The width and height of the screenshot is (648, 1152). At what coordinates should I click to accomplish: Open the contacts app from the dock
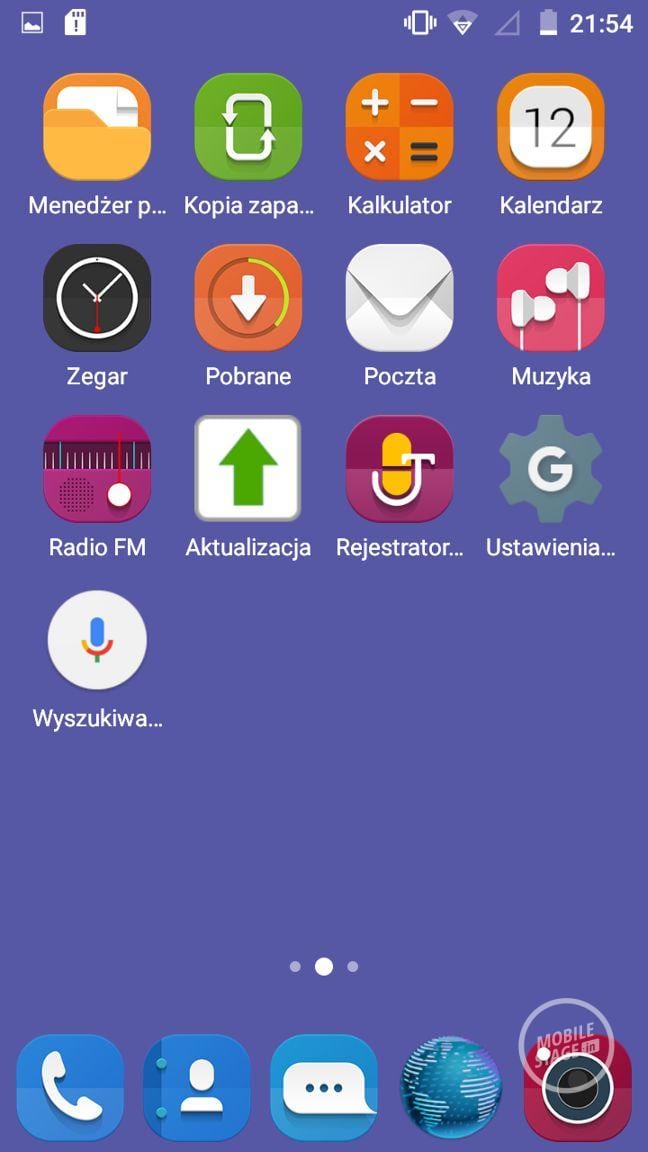tap(197, 1088)
